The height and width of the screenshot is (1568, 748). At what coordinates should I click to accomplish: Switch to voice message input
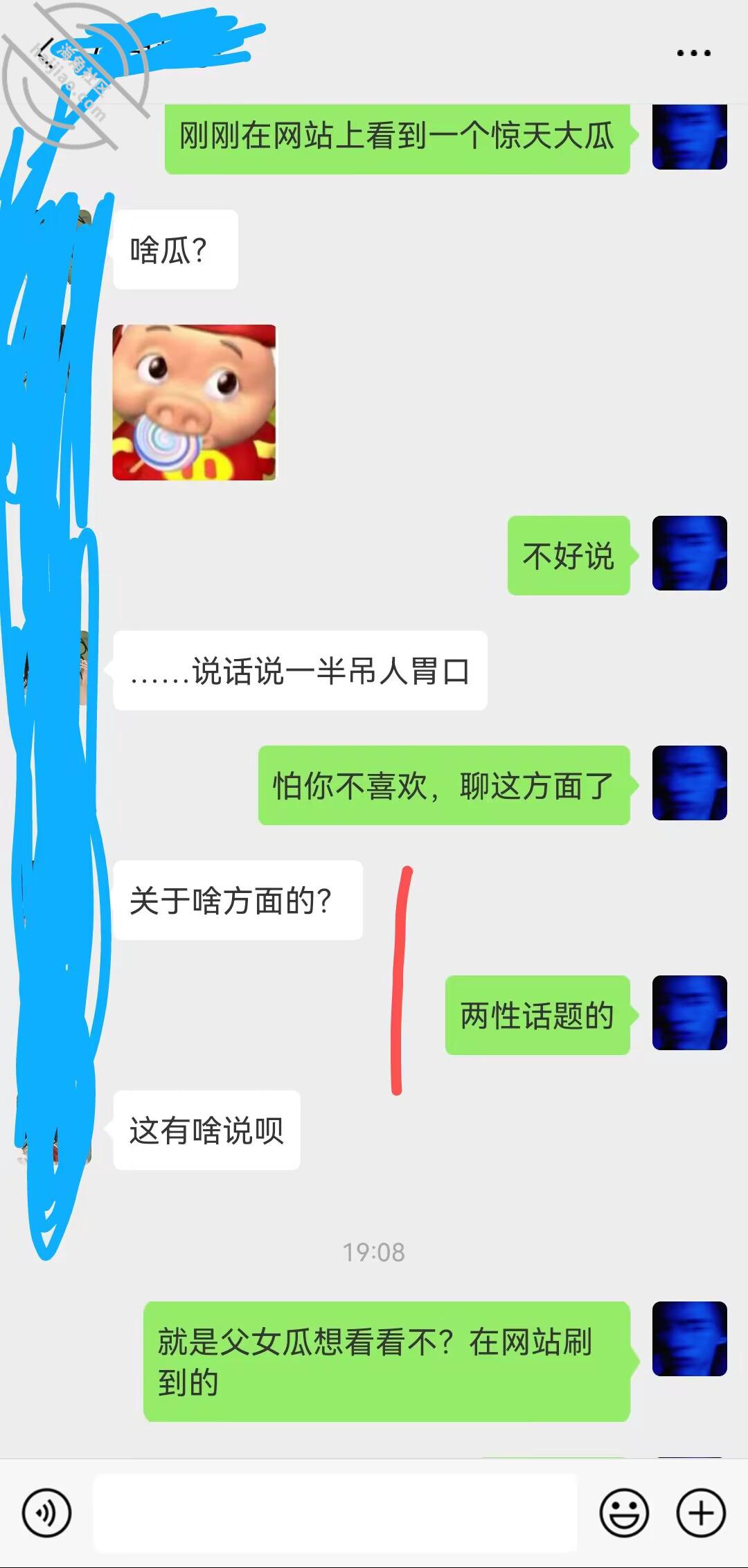coord(46,1513)
